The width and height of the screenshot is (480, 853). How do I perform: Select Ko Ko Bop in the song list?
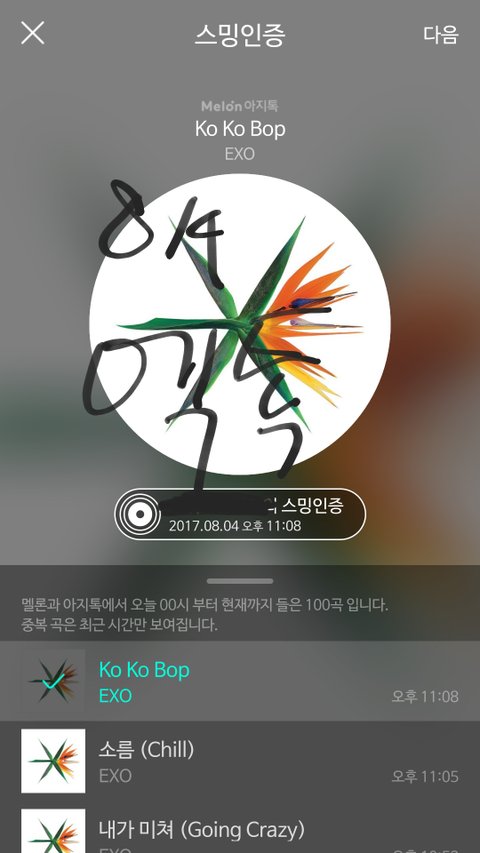click(240, 681)
